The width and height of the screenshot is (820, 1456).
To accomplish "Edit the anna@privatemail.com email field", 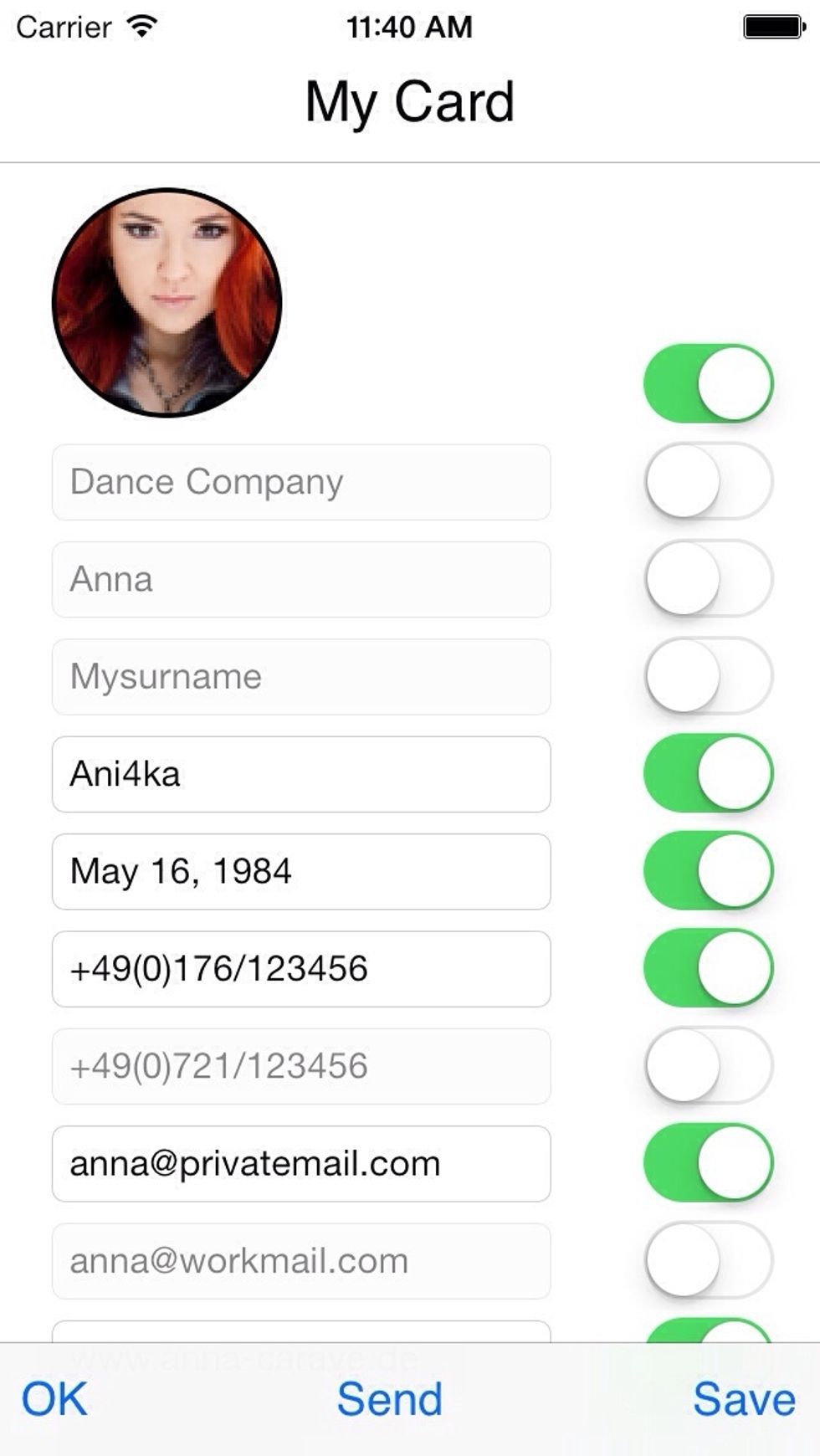I will coord(301,1164).
